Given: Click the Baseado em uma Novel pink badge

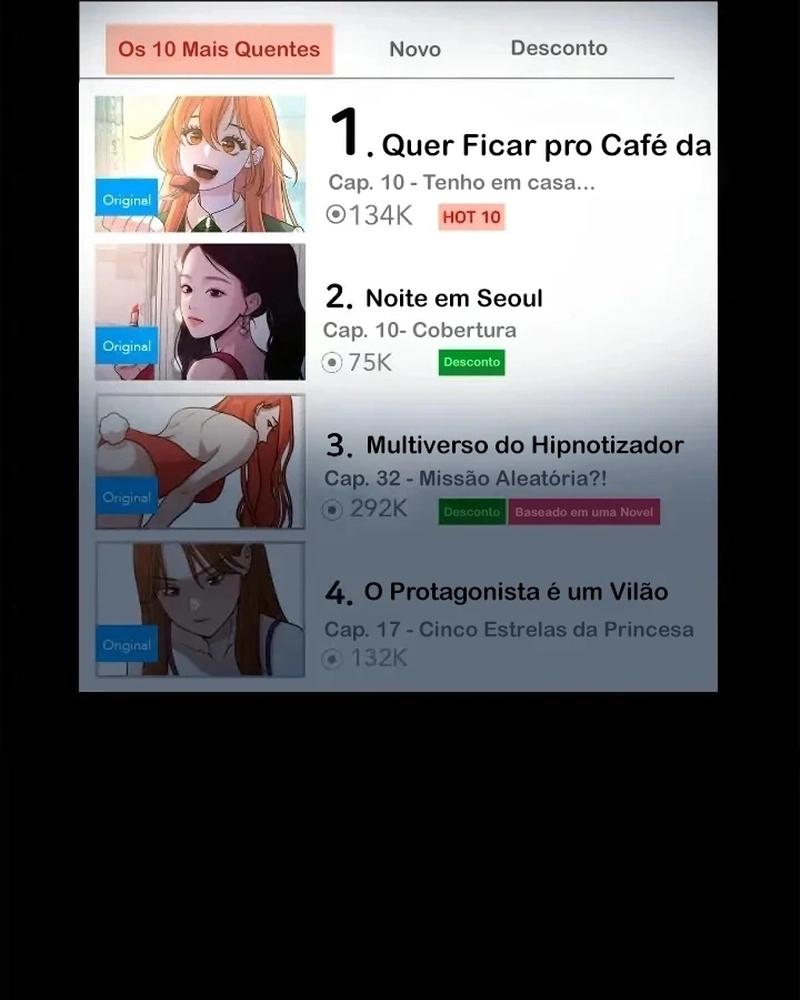Looking at the screenshot, I should click(x=584, y=511).
